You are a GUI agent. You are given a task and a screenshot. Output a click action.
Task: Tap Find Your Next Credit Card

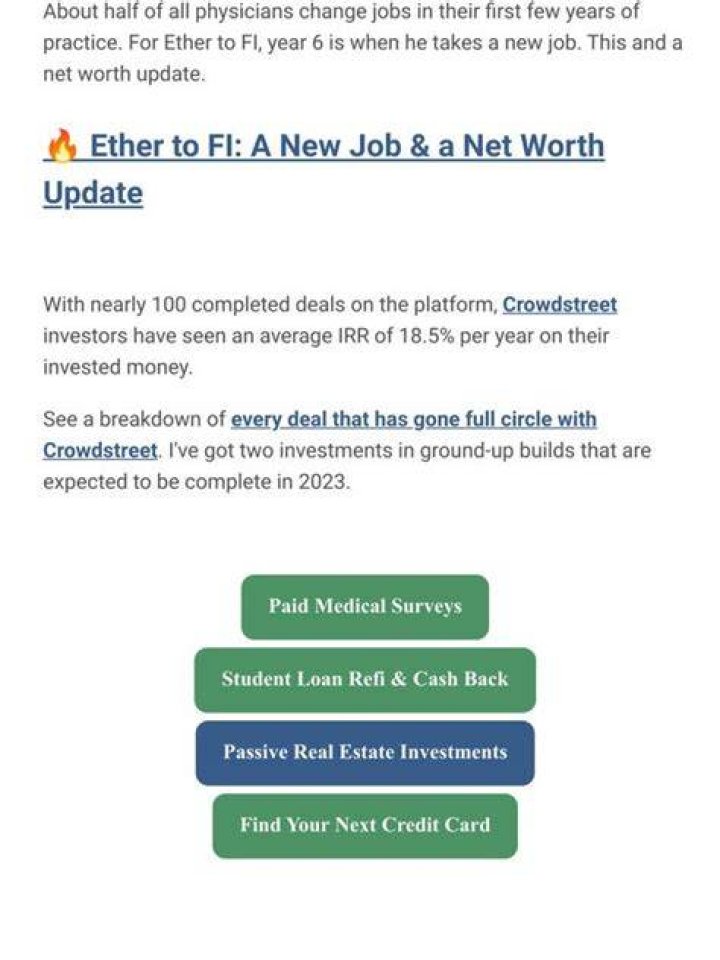[365, 825]
